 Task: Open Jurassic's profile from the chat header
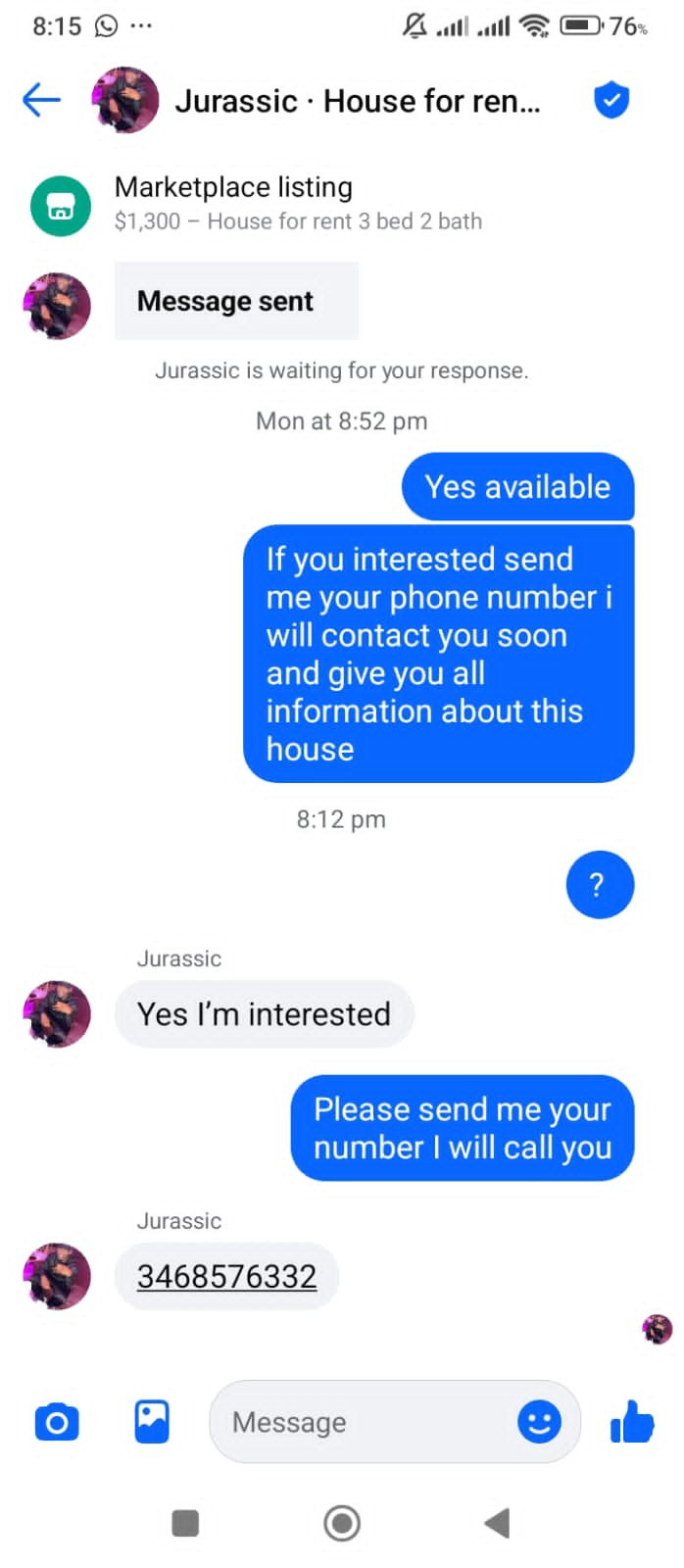click(124, 100)
